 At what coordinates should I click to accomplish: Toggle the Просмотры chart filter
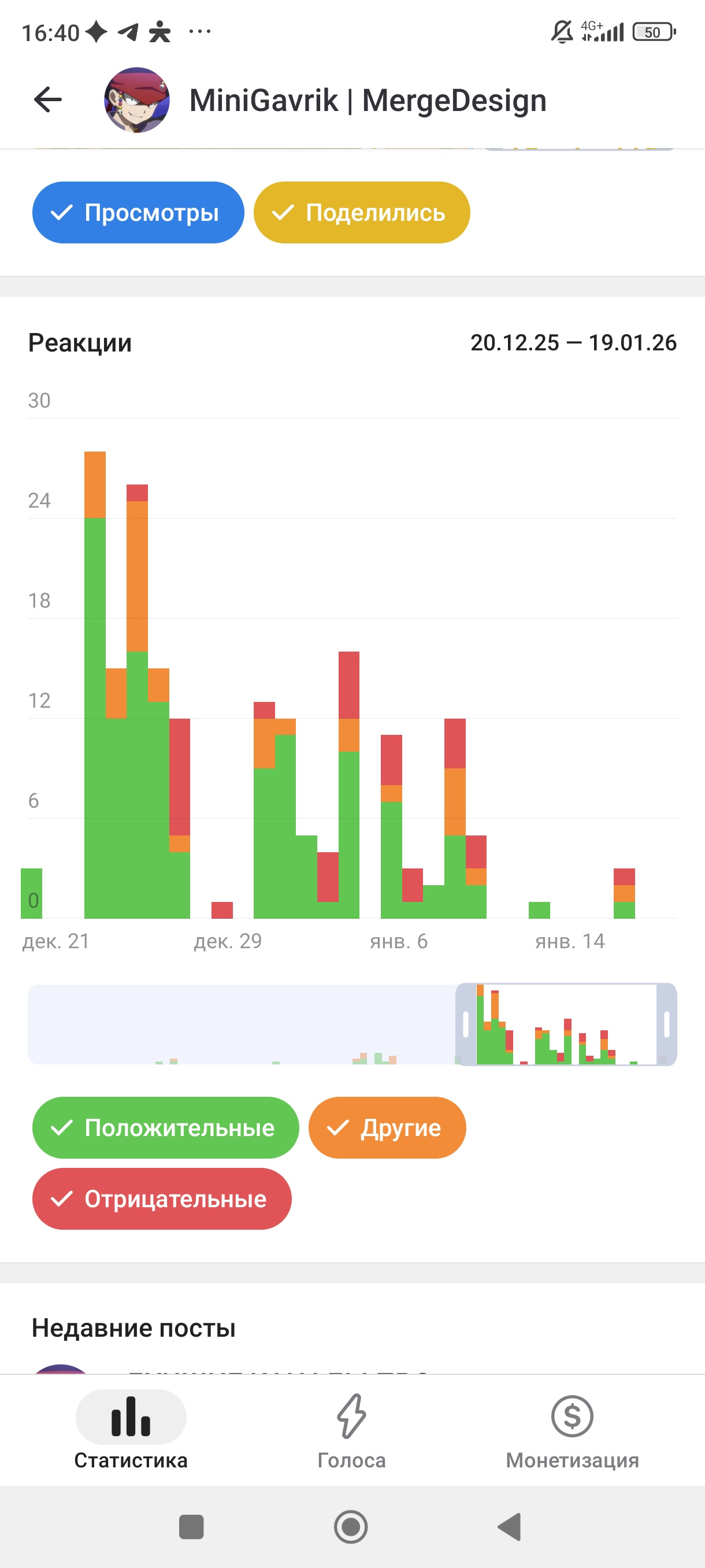click(138, 212)
